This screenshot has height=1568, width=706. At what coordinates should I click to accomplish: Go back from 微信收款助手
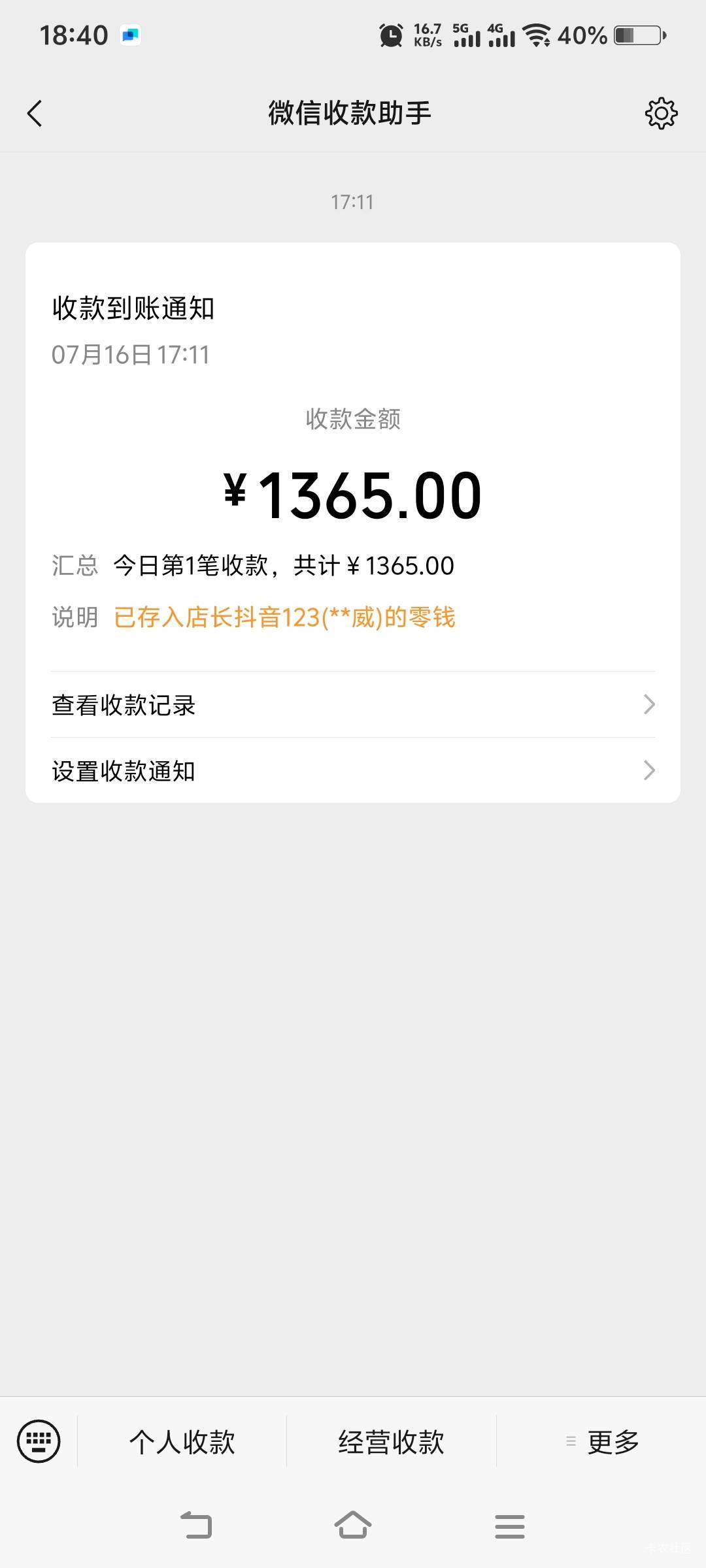[35, 113]
